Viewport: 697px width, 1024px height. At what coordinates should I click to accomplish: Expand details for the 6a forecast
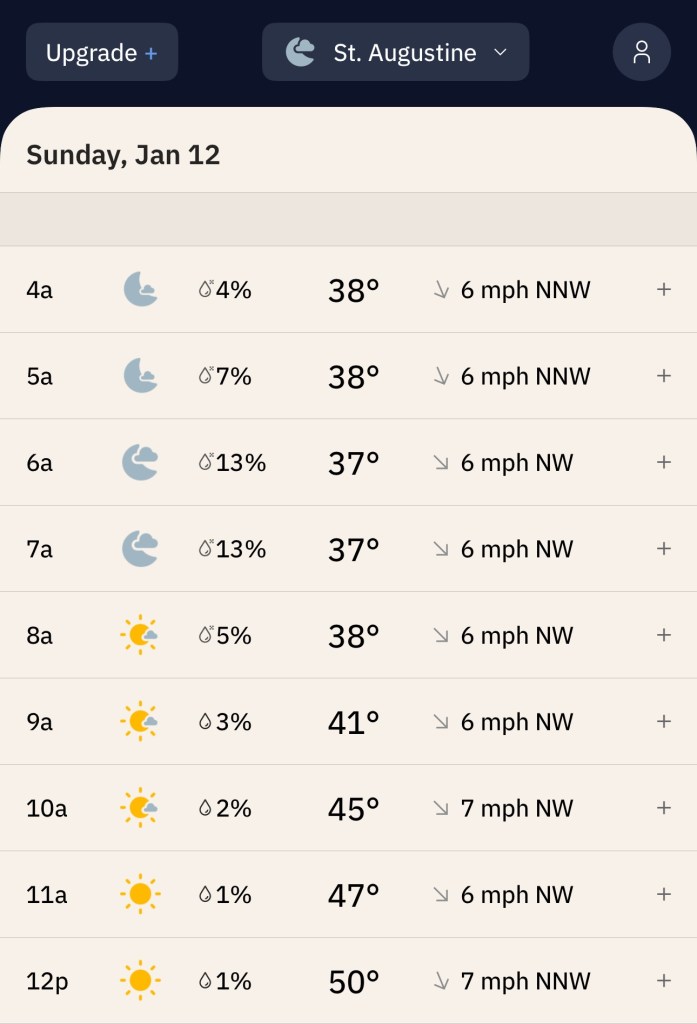pyautogui.click(x=663, y=462)
